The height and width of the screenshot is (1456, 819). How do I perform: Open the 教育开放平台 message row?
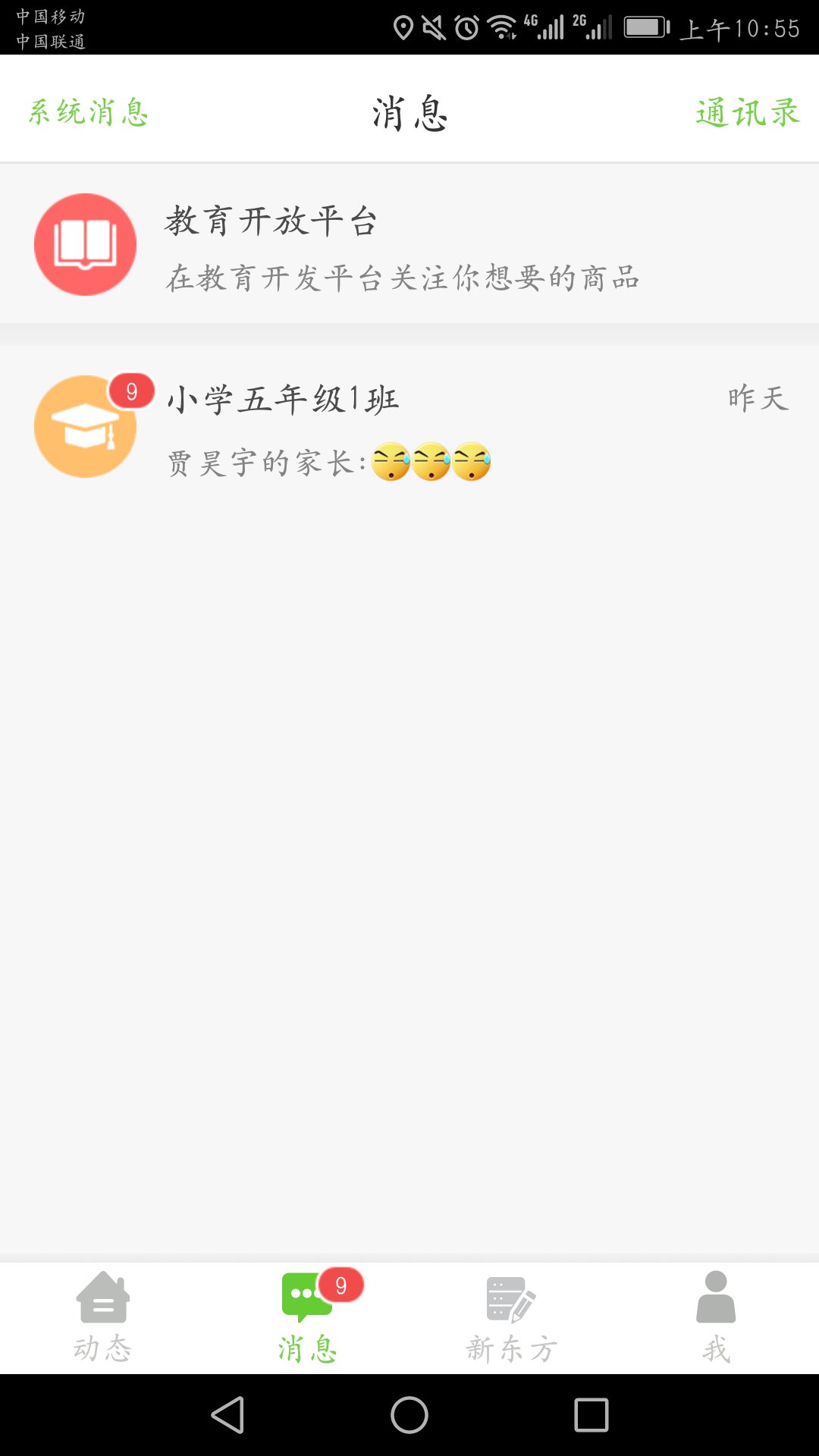point(409,244)
